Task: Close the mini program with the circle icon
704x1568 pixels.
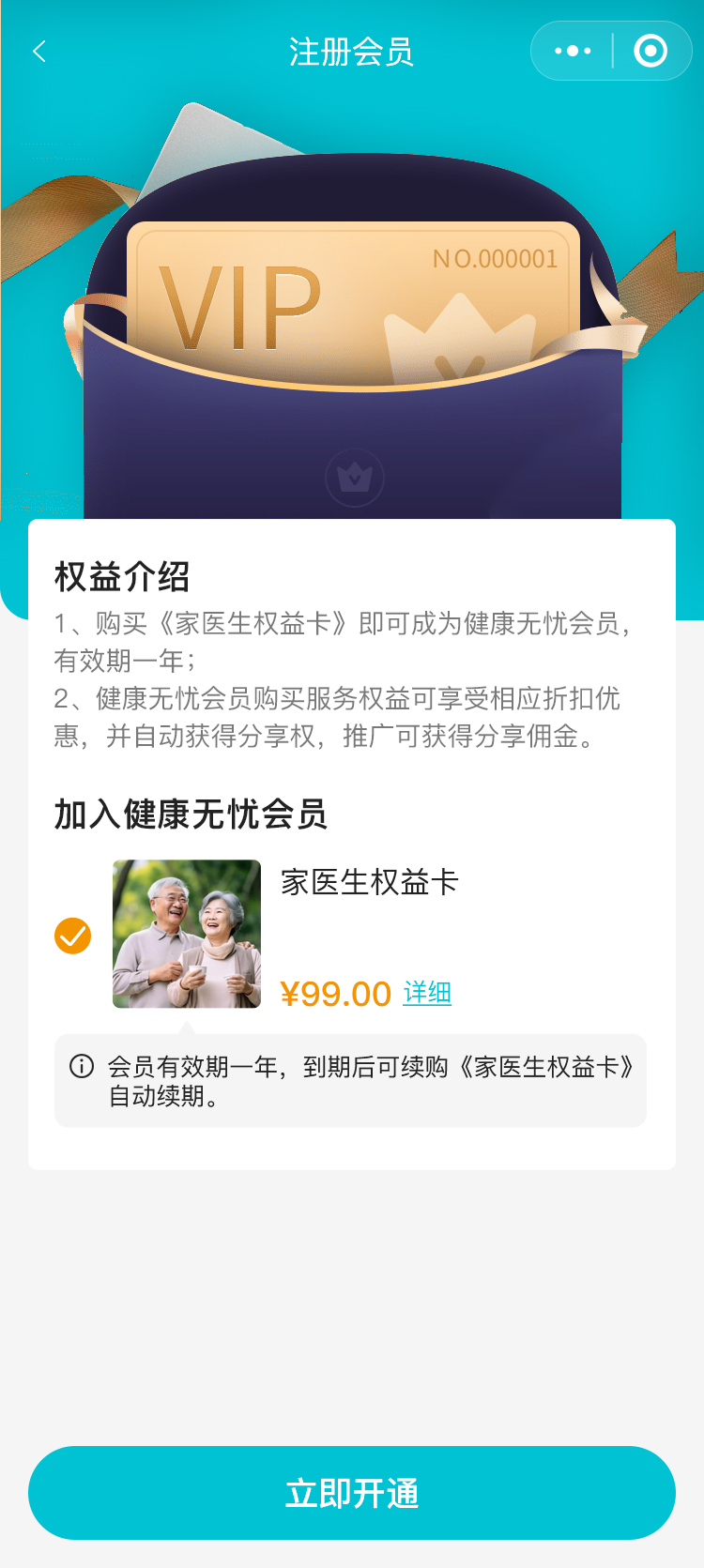Action: (650, 51)
